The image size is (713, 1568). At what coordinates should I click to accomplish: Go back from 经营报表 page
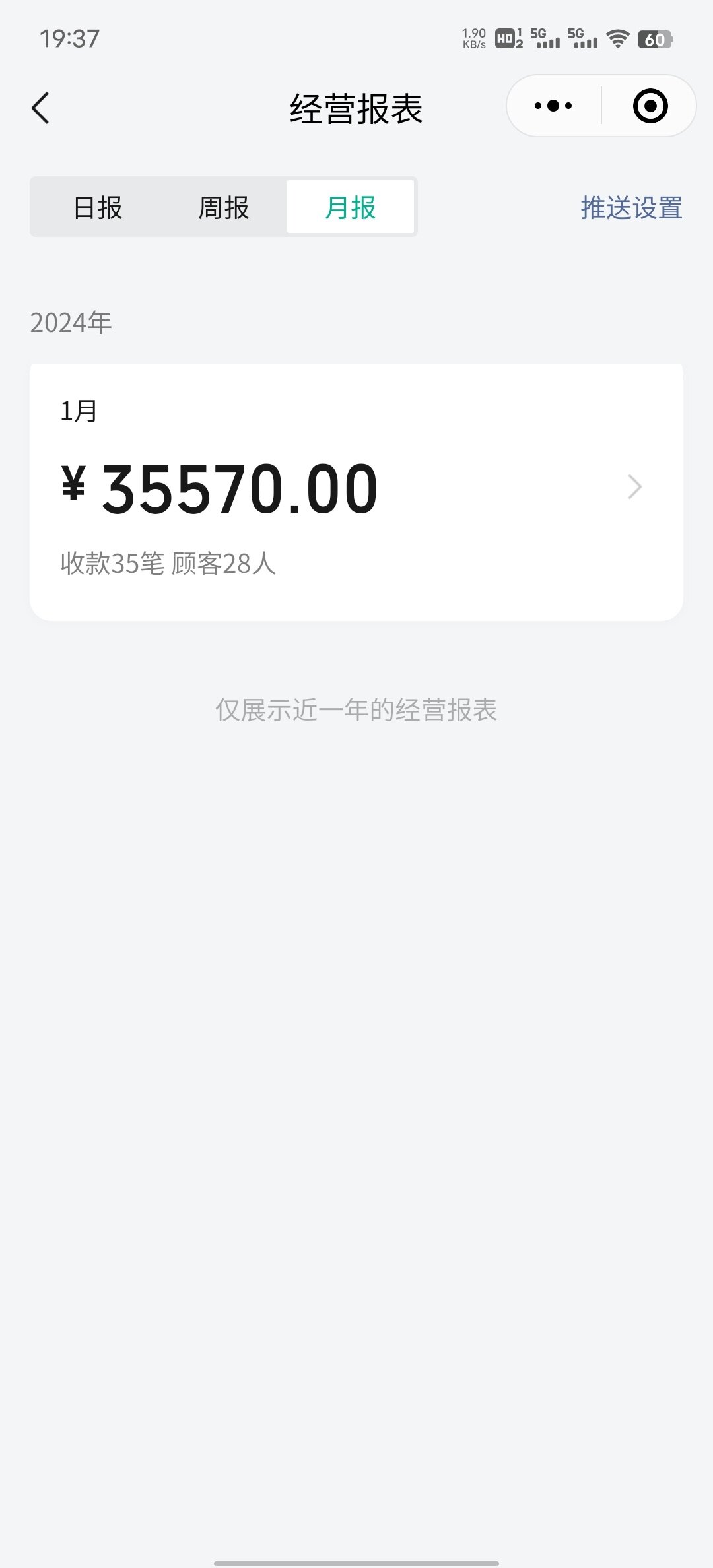point(41,108)
